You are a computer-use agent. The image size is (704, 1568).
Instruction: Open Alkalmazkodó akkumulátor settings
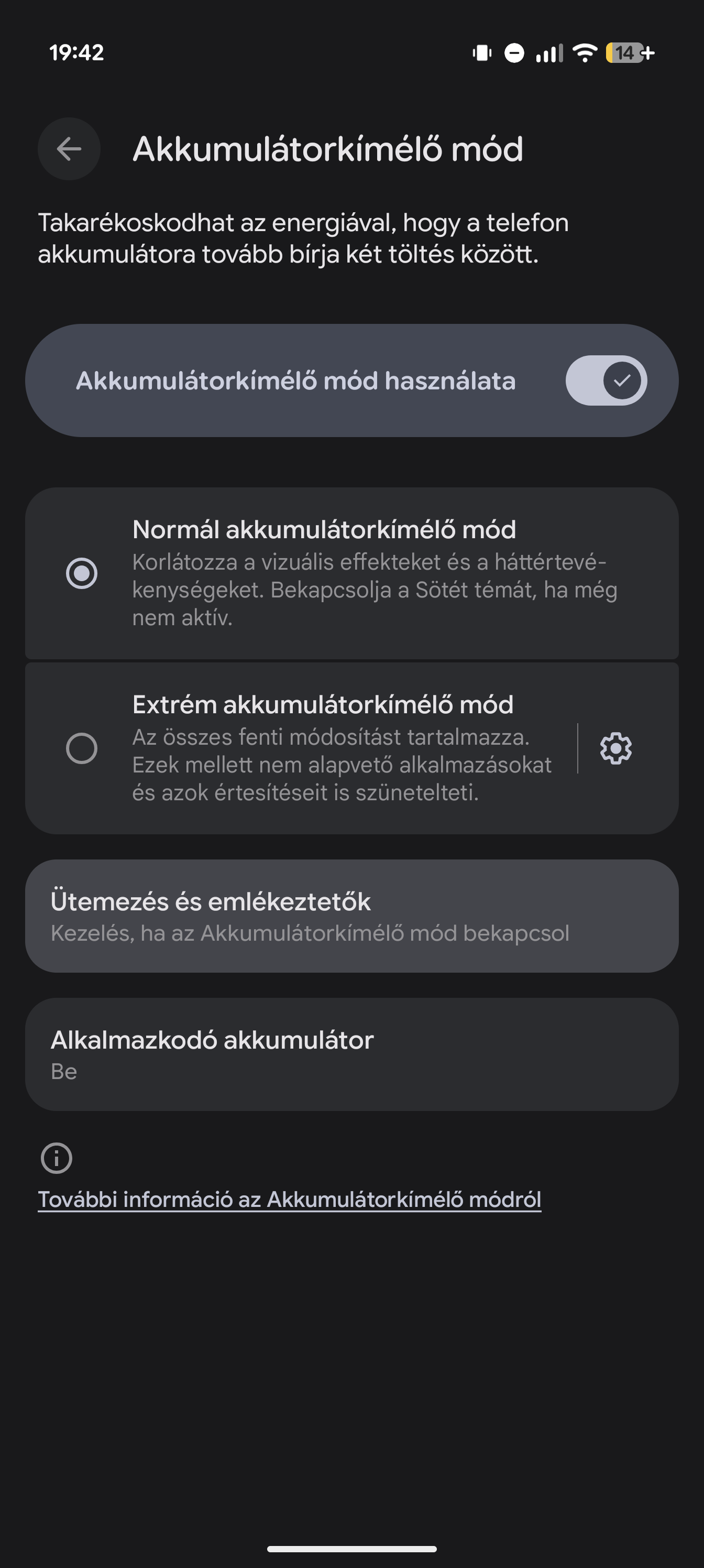[x=351, y=1054]
